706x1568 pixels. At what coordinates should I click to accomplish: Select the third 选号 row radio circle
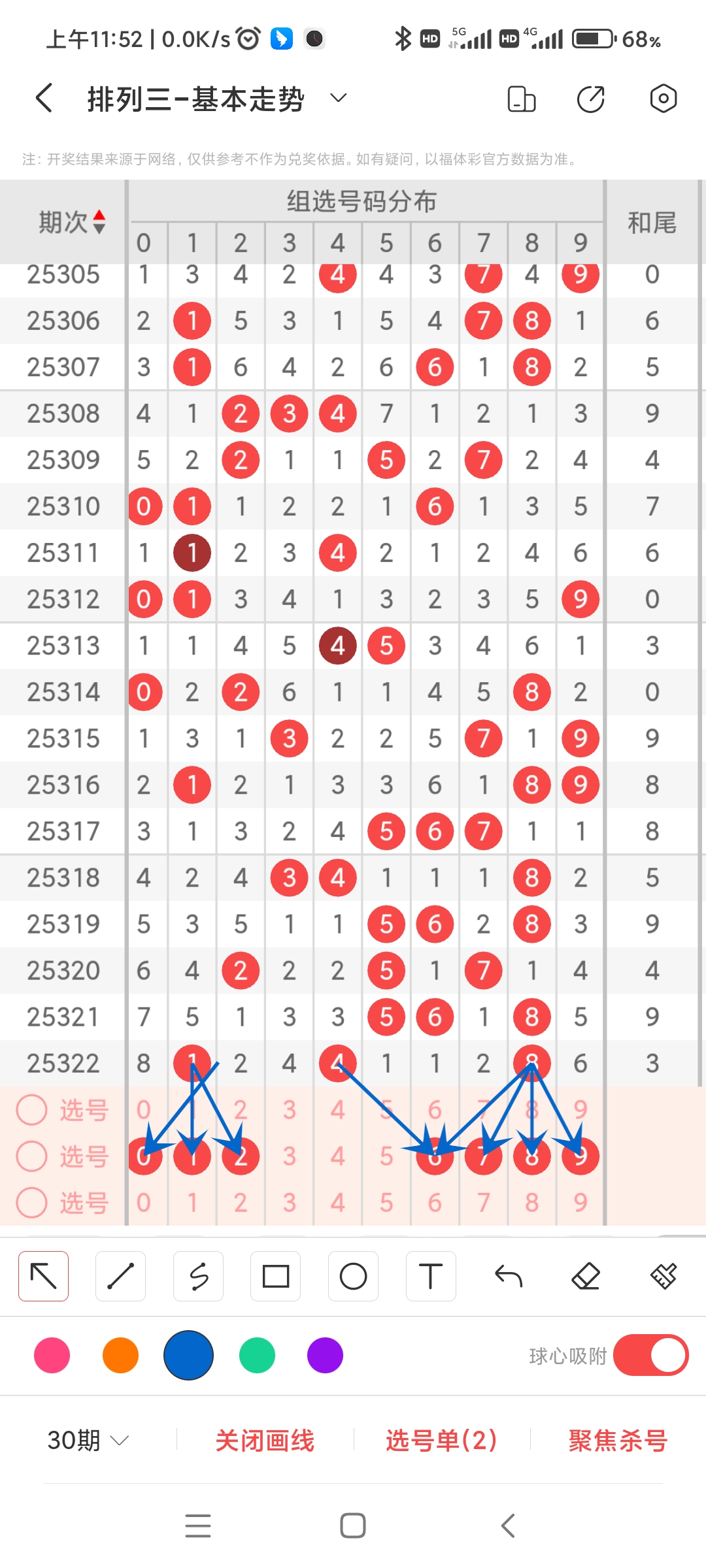31,1202
